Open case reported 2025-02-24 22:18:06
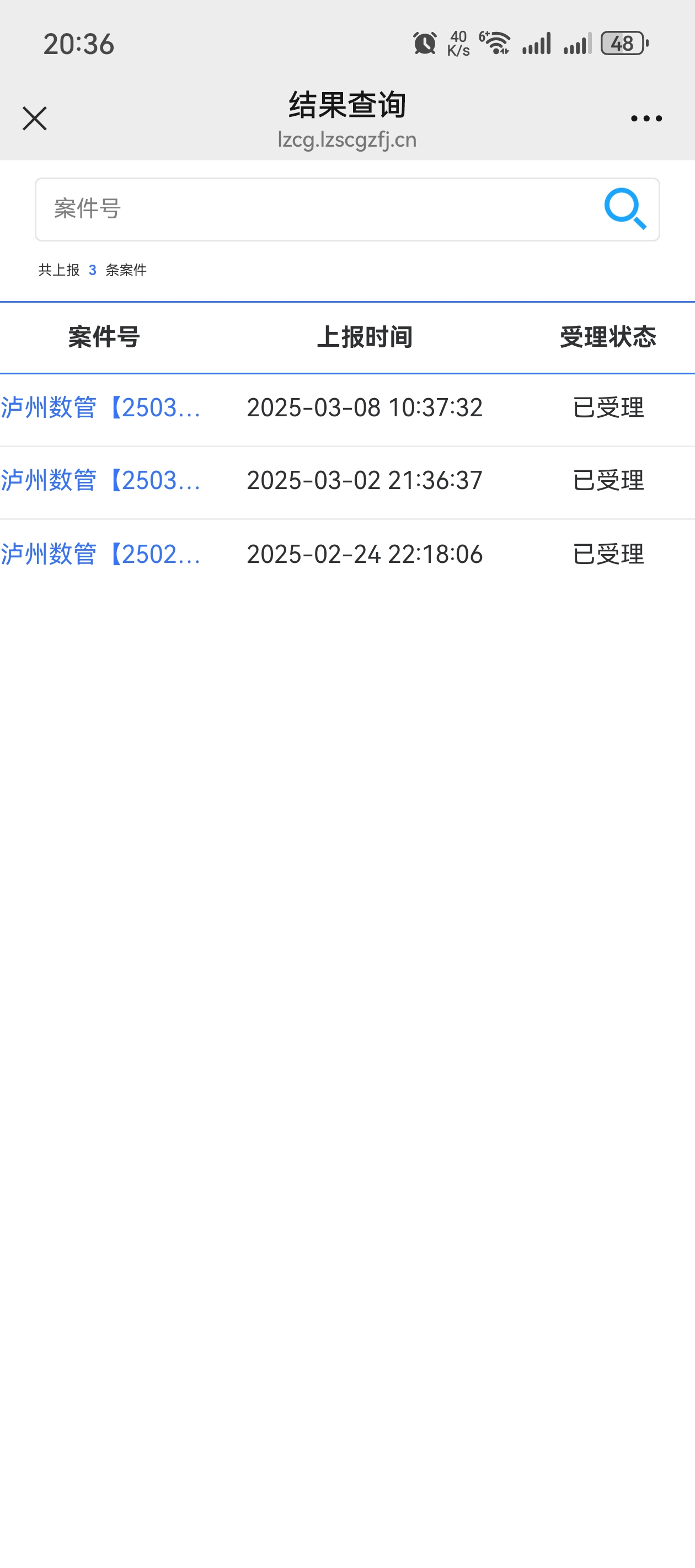 101,554
